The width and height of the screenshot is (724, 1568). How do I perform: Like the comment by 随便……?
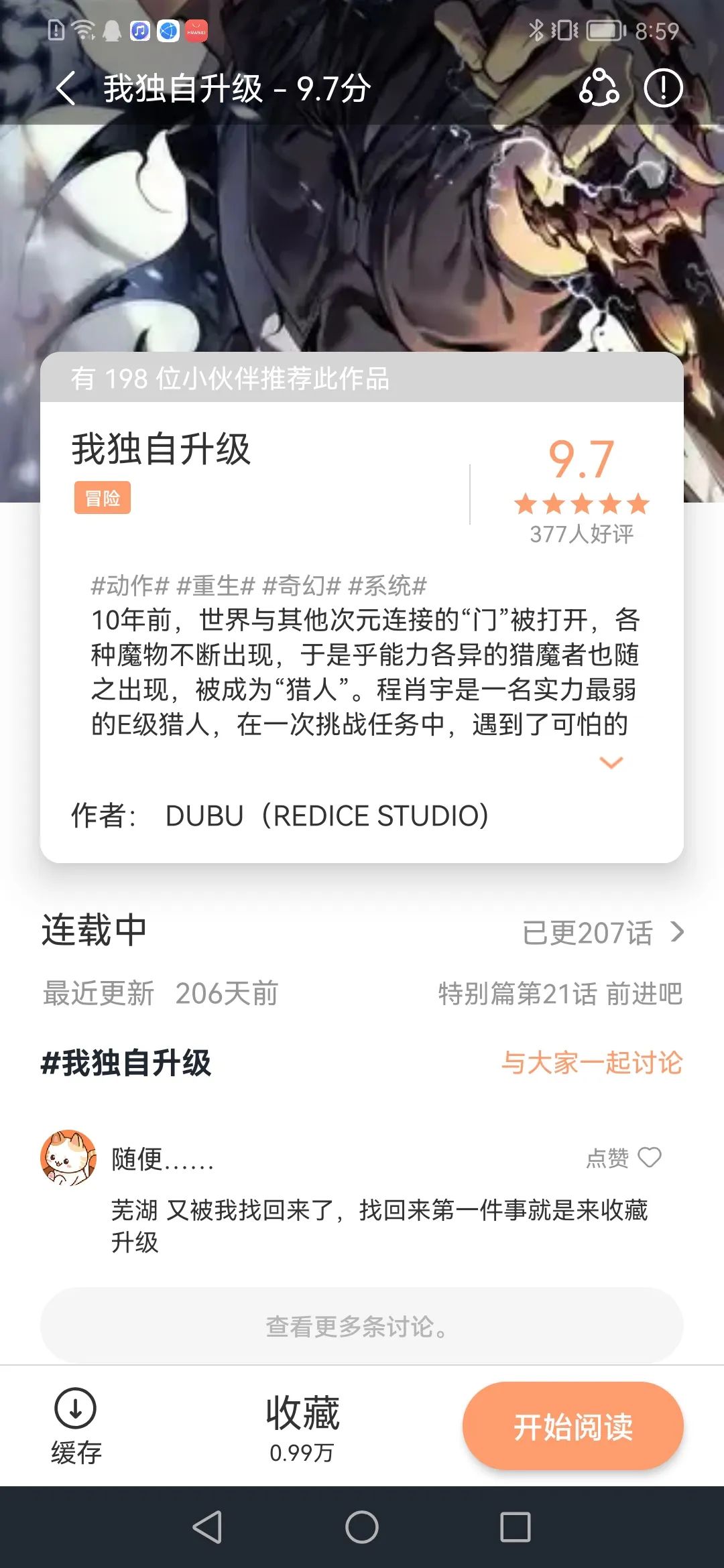[x=648, y=1157]
